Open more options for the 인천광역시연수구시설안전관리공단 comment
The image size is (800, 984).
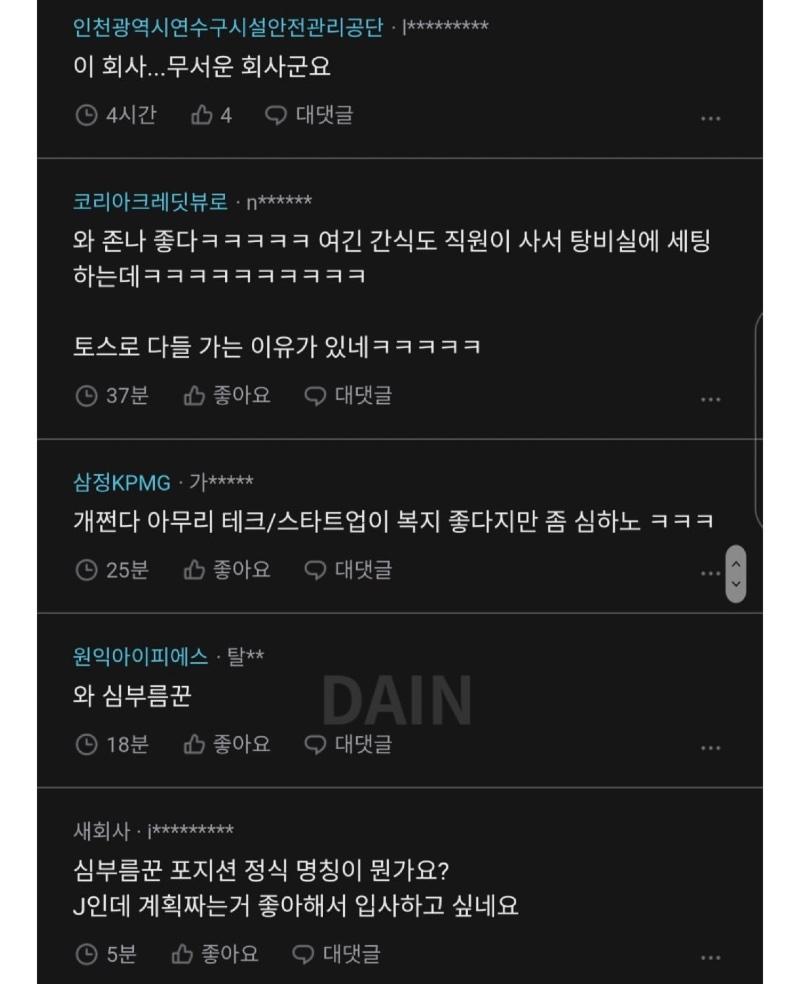(x=710, y=119)
